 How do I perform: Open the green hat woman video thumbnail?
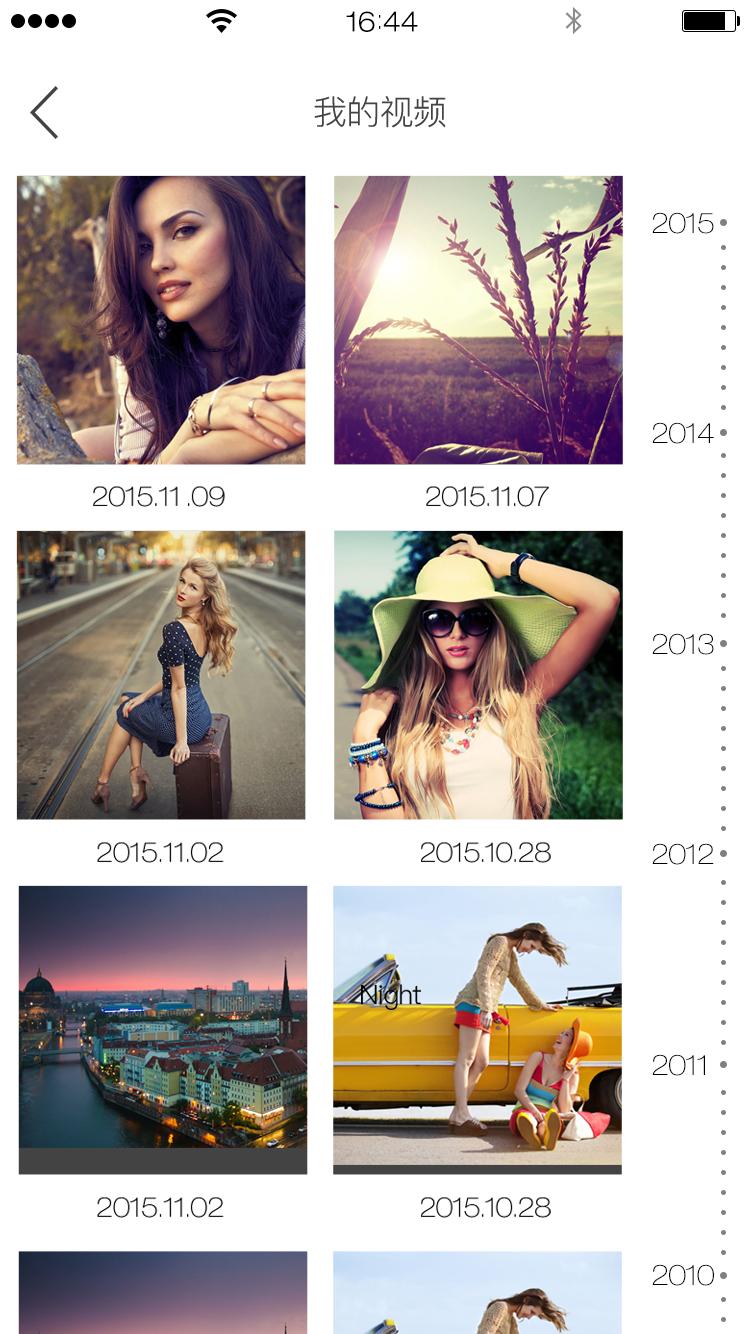click(x=478, y=675)
